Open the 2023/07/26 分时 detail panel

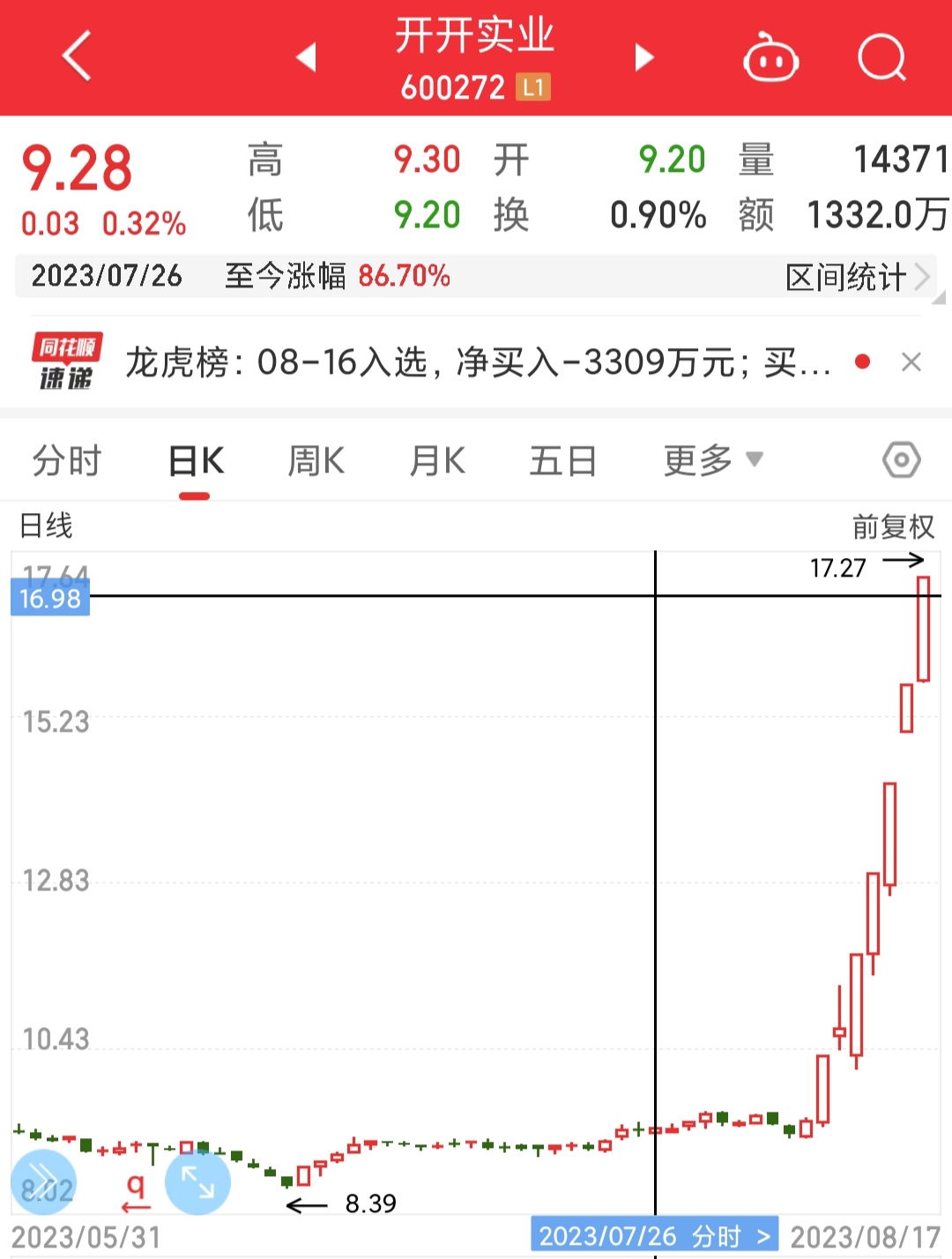point(652,1234)
